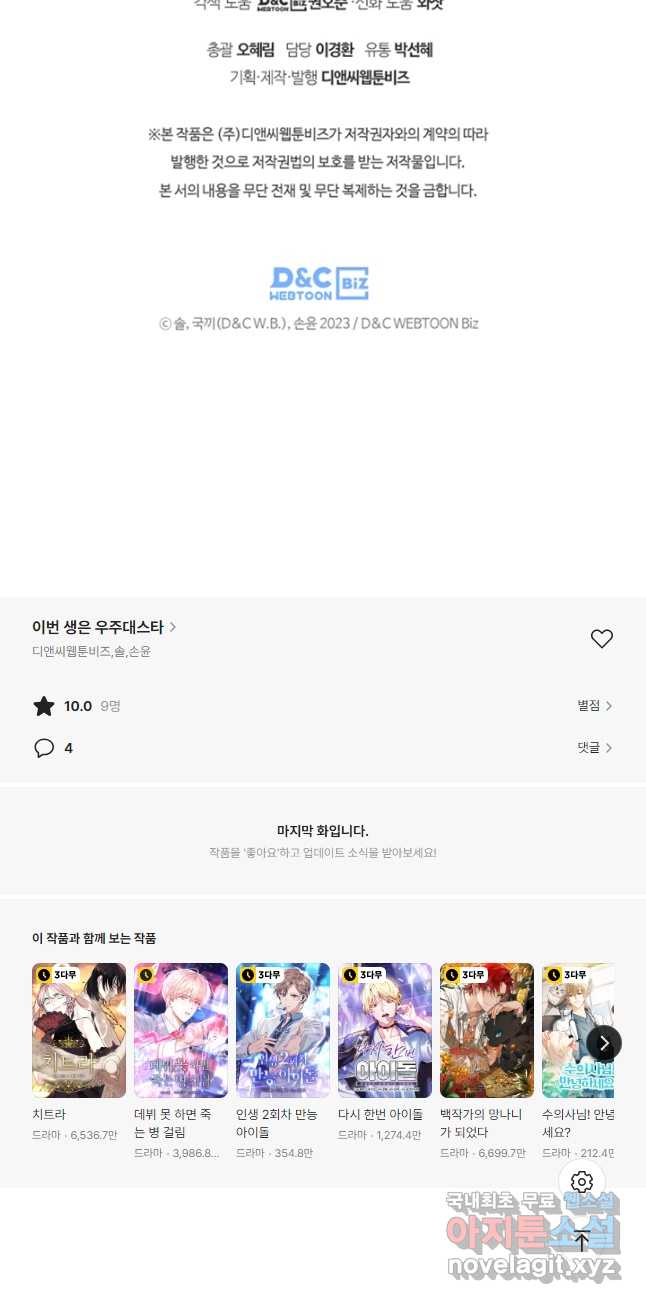Open 인생 2회차 만능 아이돌
The height and width of the screenshot is (1304, 646).
(283, 1030)
